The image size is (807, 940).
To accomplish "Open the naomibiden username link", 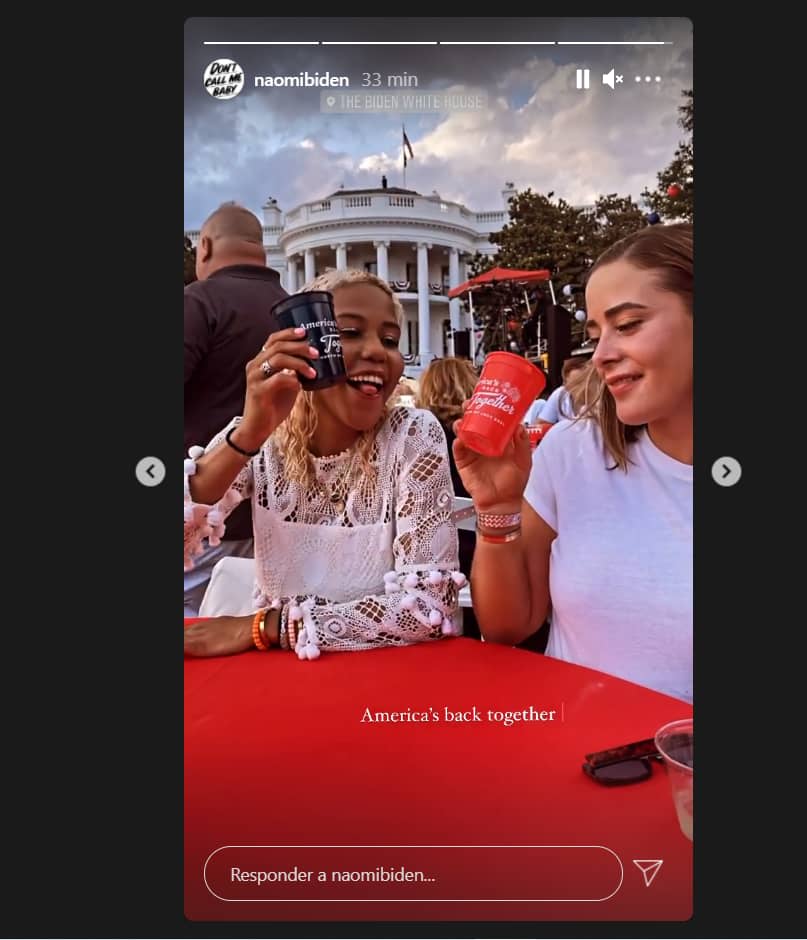I will 303,79.
